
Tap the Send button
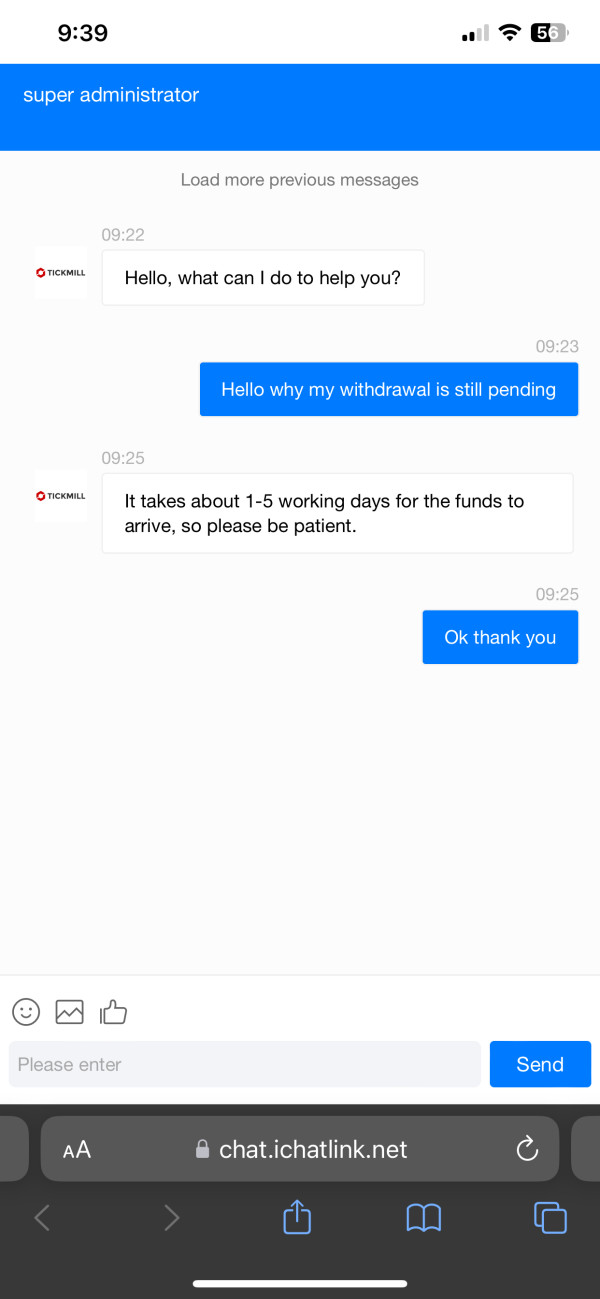pos(540,1064)
